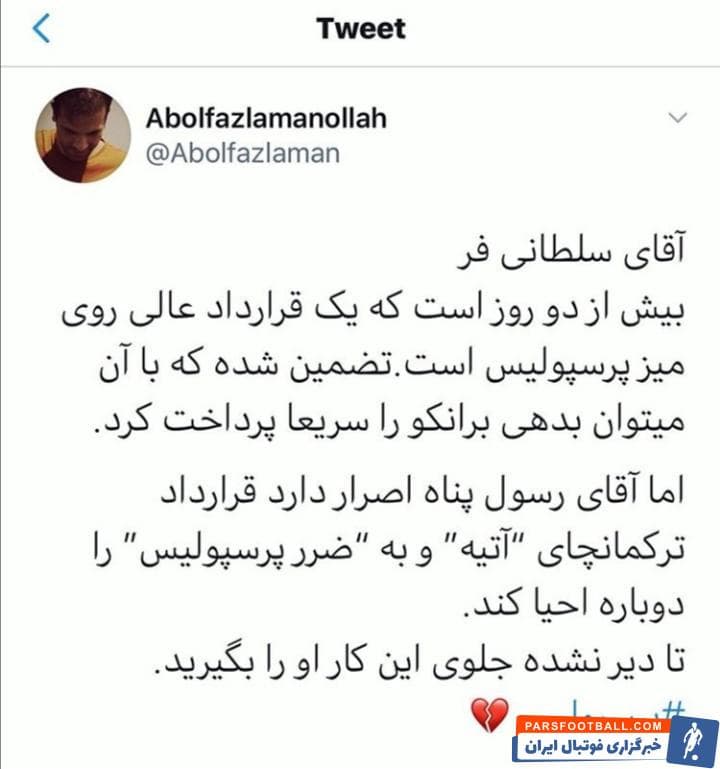View the @Abolfazlaman profile
This screenshot has height=769, width=720.
point(243,153)
